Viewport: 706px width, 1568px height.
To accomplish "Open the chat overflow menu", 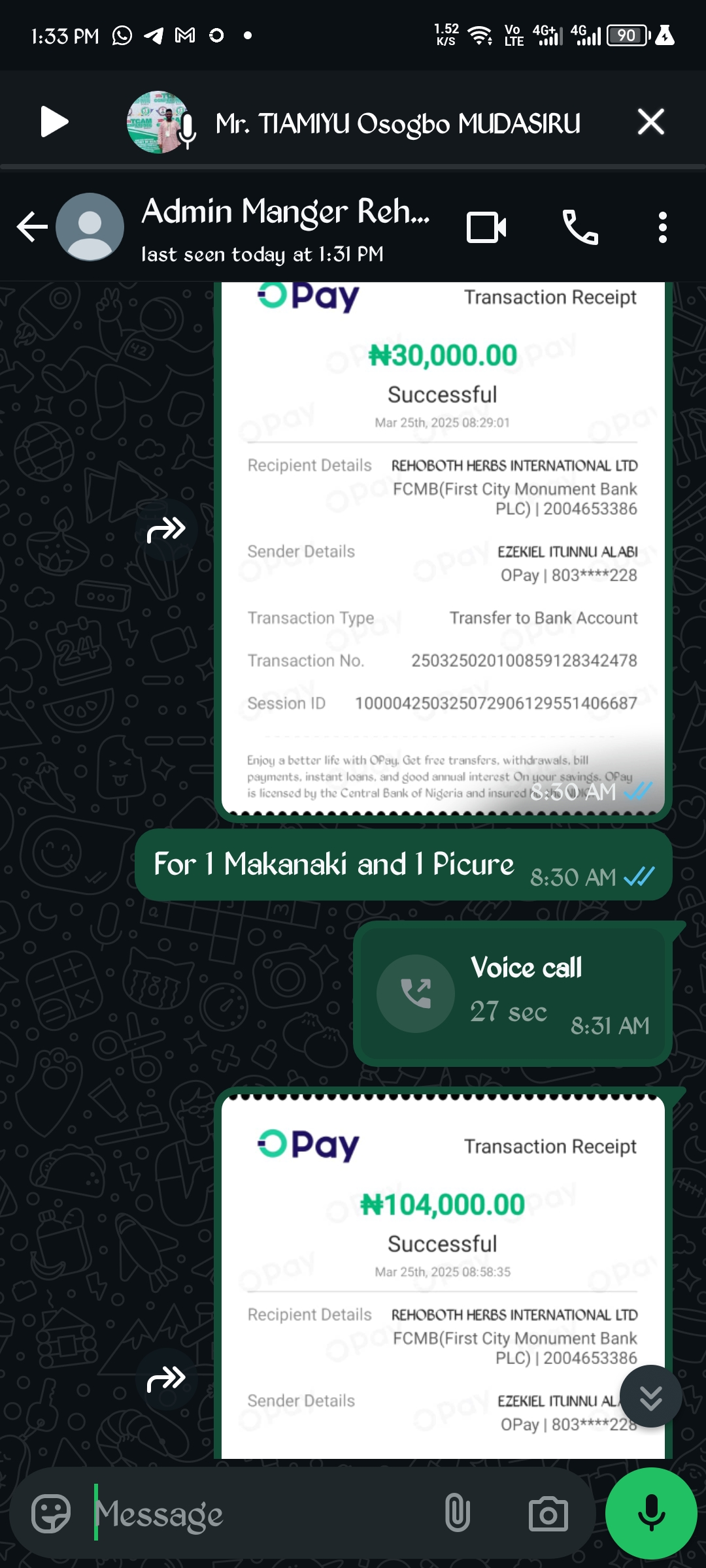I will click(663, 227).
